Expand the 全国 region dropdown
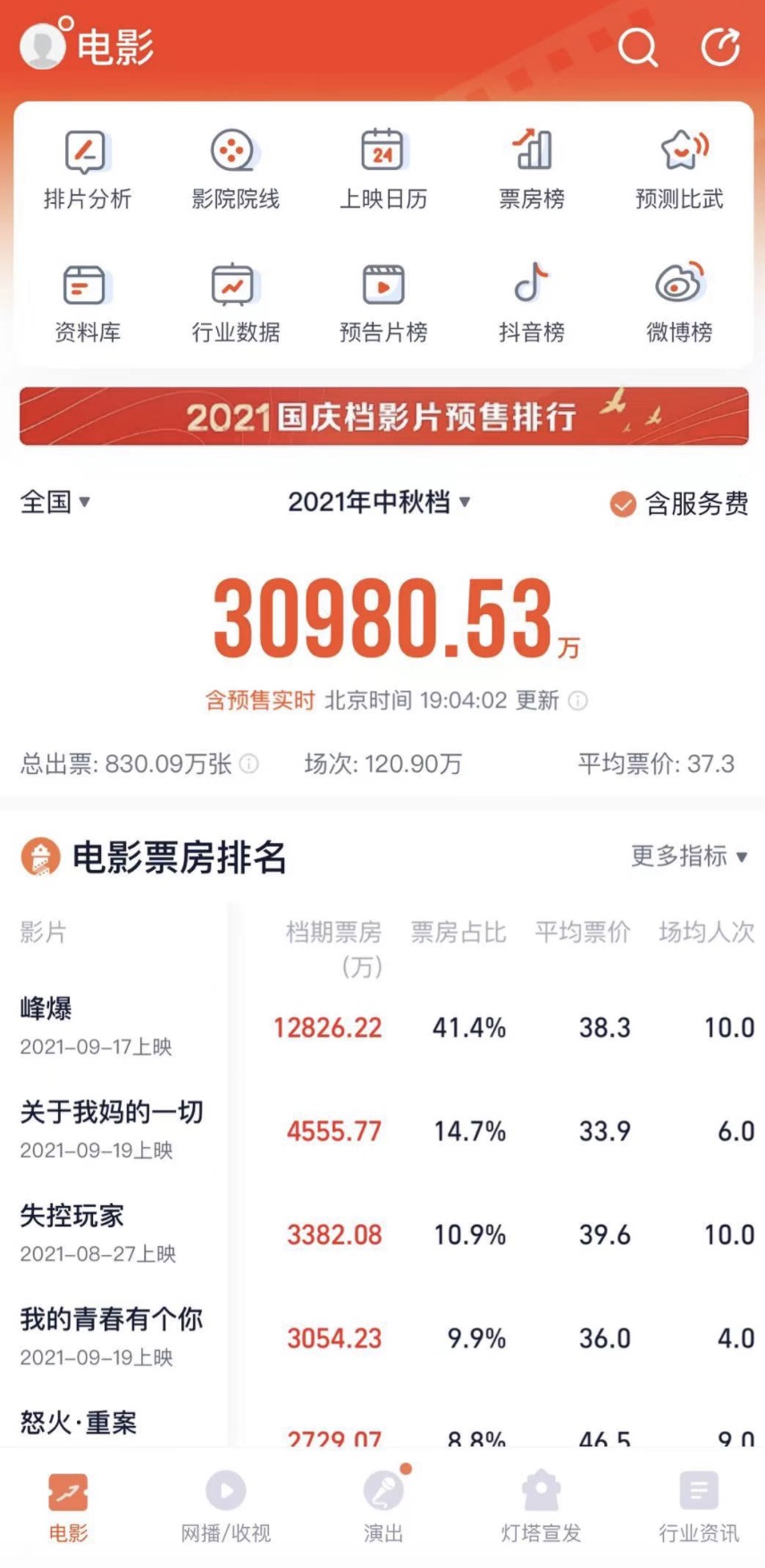This screenshot has width=765, height=1568. tap(55, 502)
